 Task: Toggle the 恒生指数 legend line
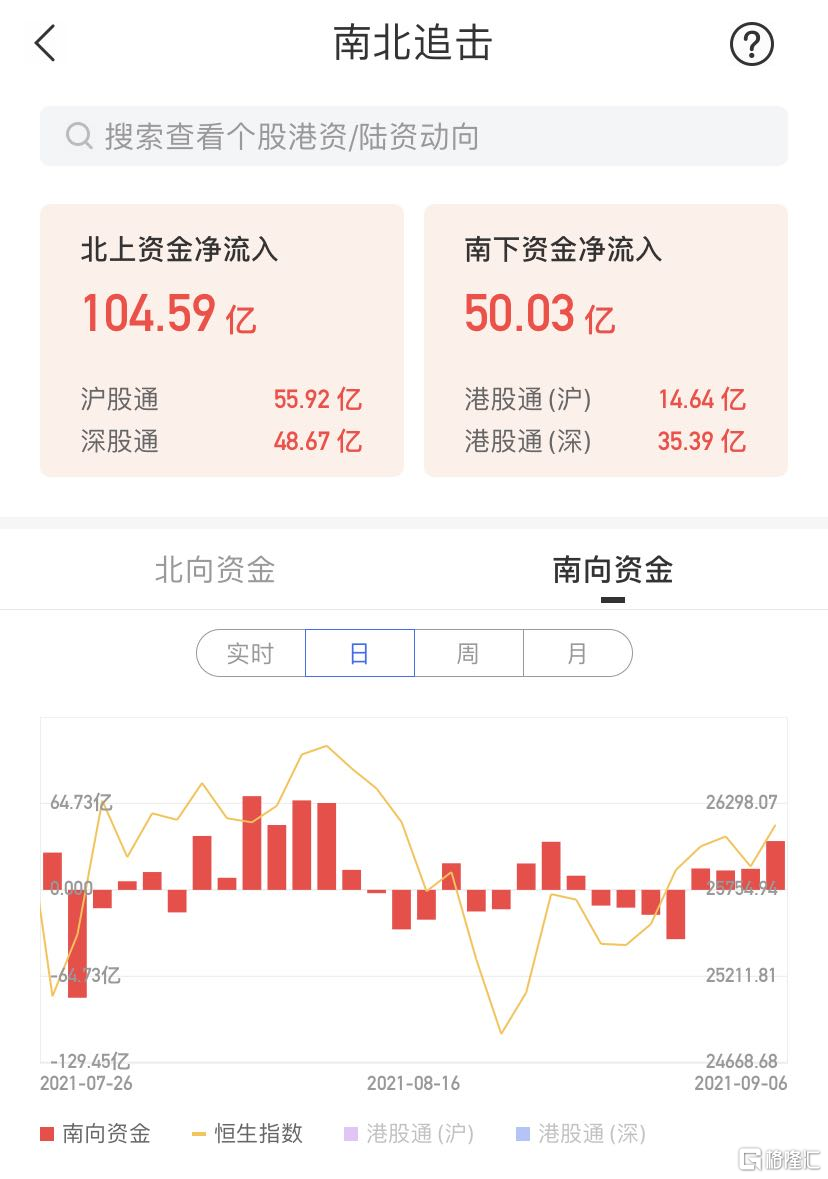tap(247, 1133)
